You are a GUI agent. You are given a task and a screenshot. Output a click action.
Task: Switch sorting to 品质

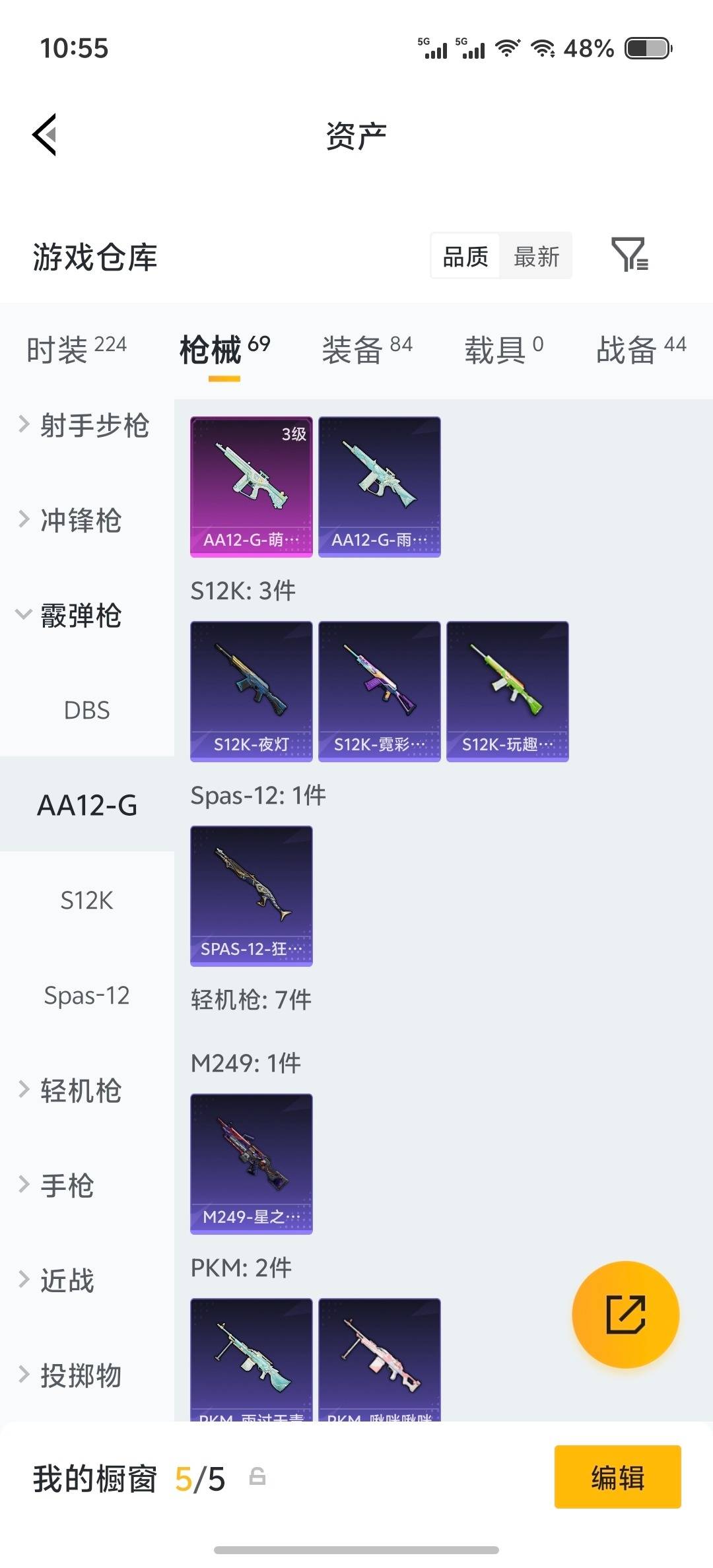click(x=464, y=256)
